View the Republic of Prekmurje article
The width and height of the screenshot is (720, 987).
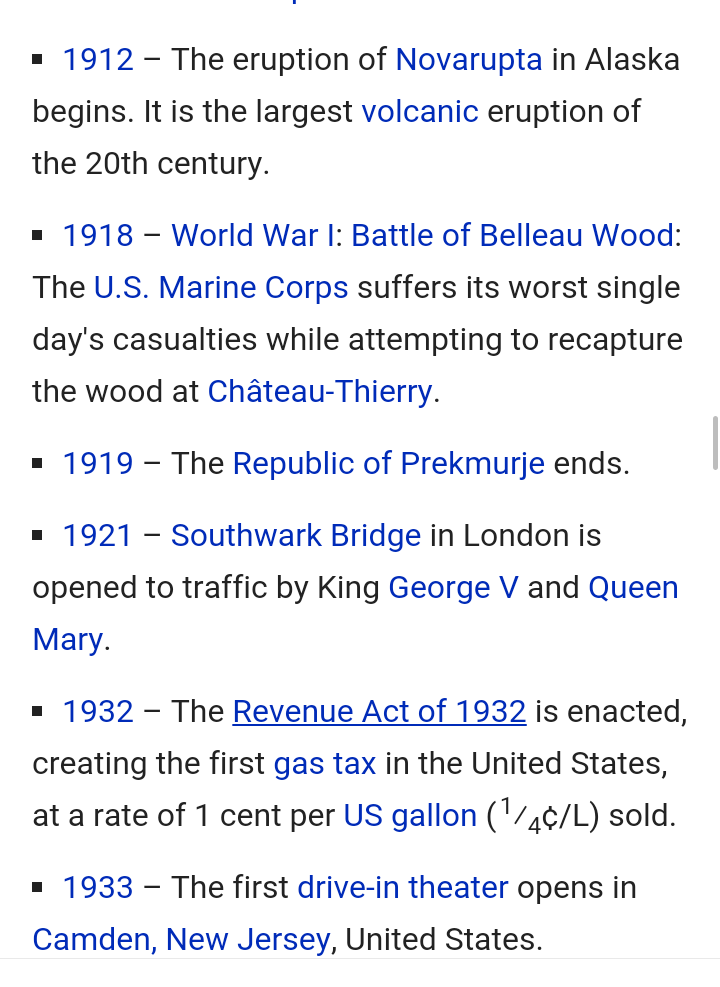point(388,464)
